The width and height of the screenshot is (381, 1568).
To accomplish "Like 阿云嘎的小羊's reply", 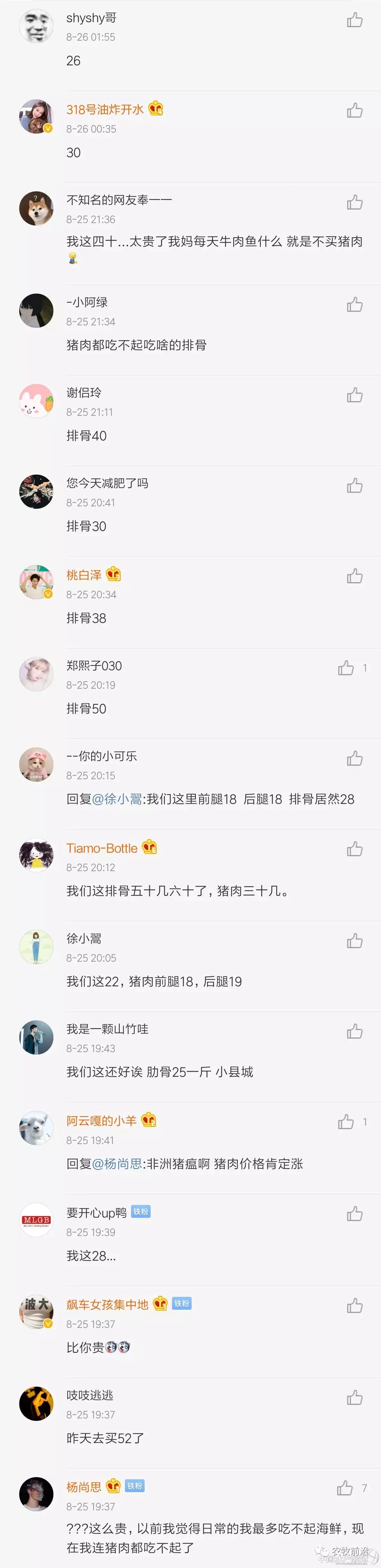I will [346, 1122].
